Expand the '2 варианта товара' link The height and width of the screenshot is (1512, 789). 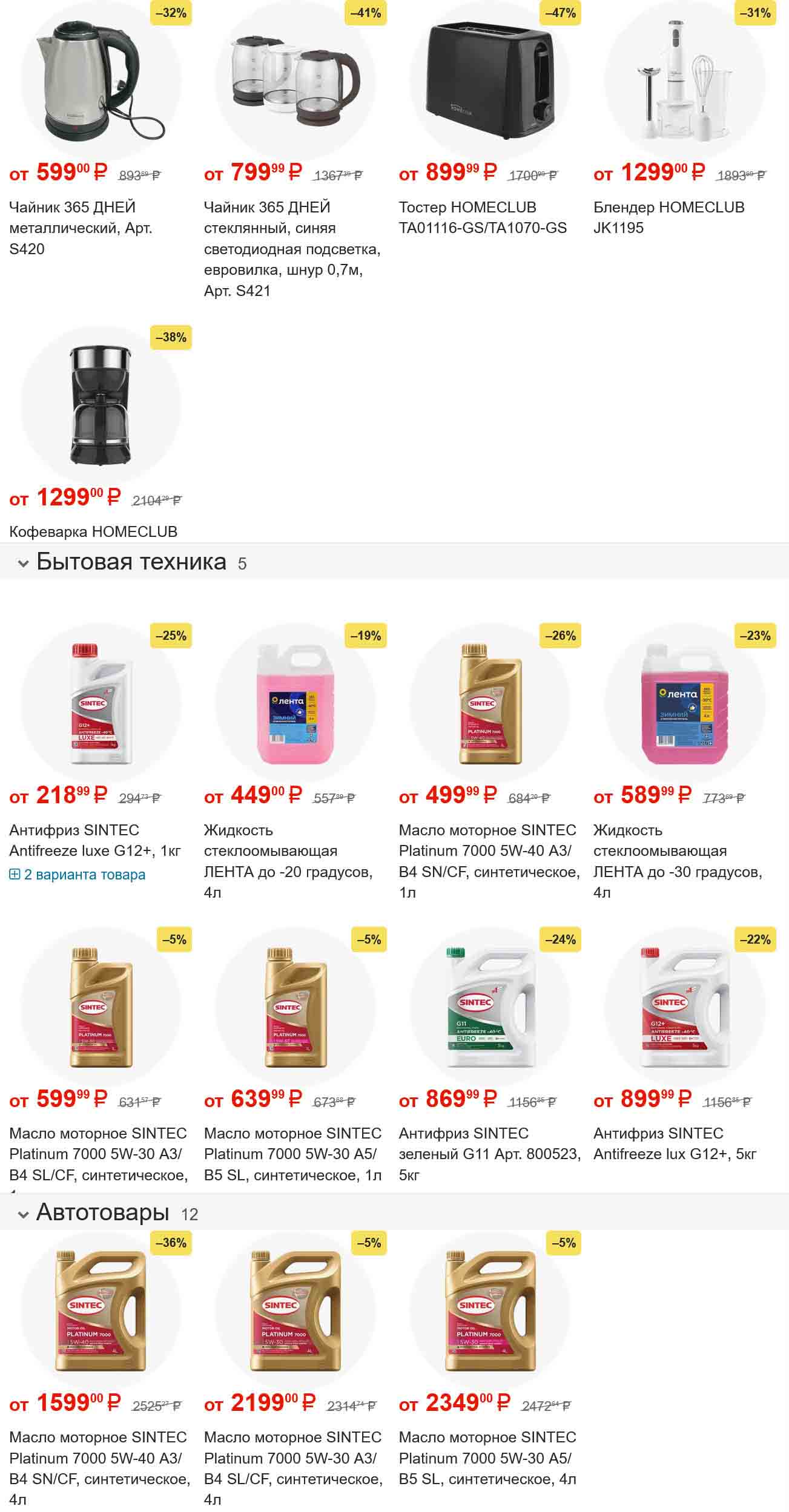78,875
